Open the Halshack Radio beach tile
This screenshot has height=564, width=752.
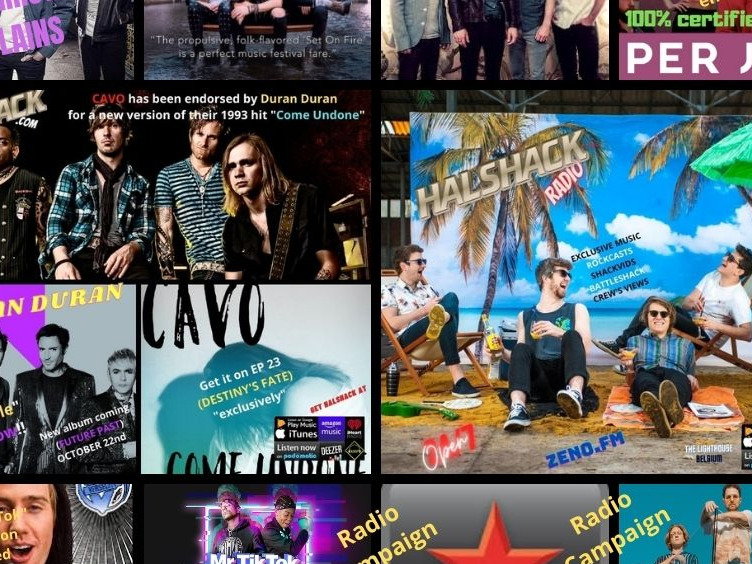point(566,282)
